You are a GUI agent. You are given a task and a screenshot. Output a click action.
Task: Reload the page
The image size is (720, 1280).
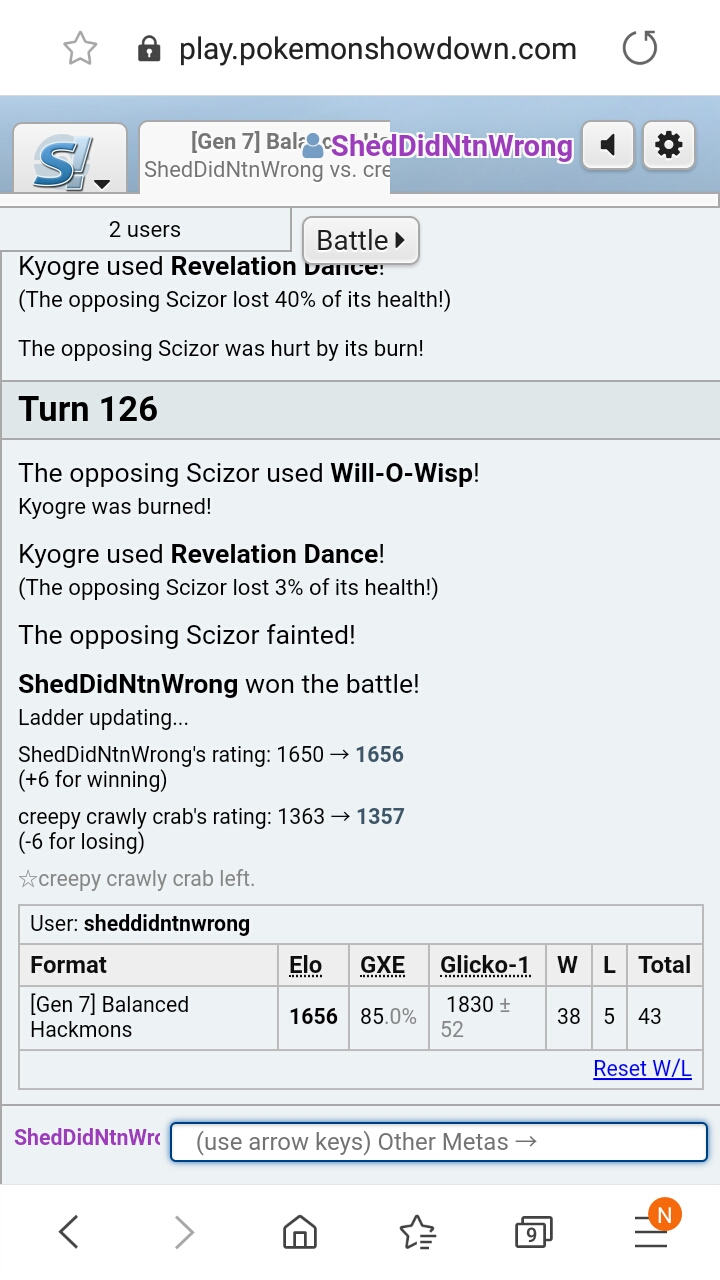pyautogui.click(x=640, y=48)
